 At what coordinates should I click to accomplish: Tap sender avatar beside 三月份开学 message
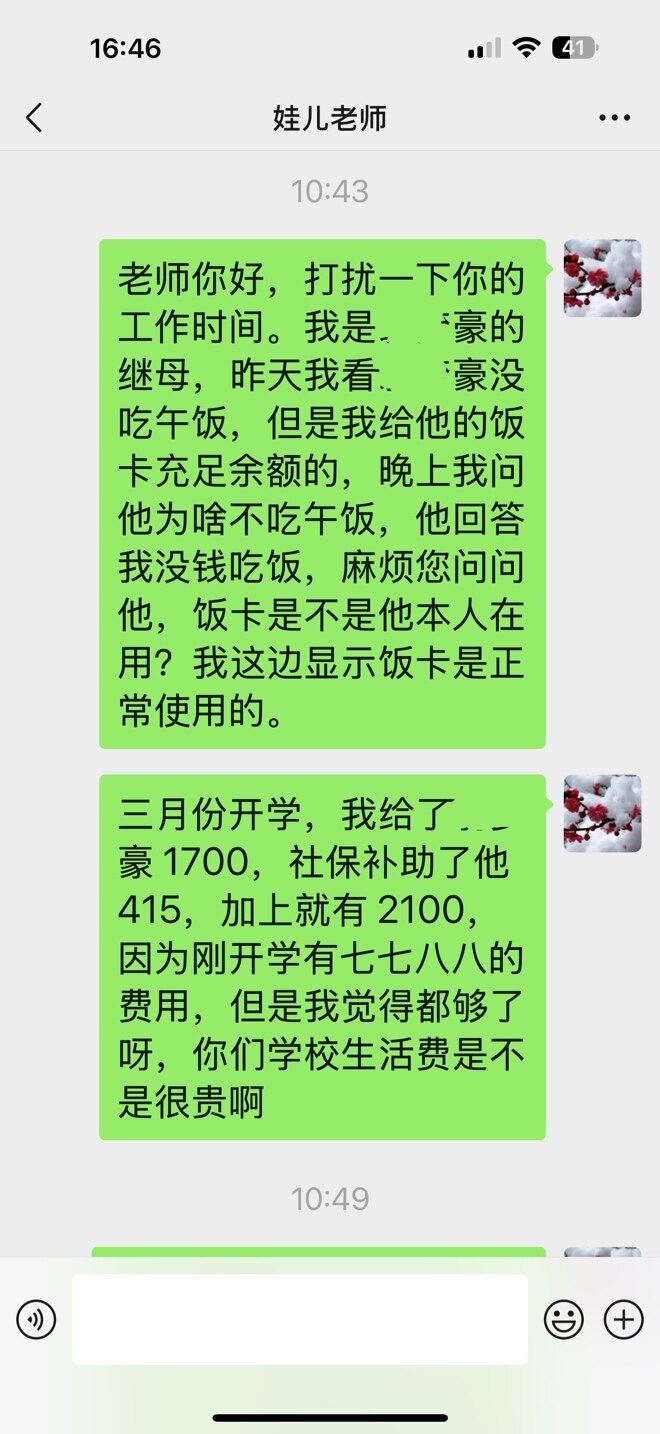tap(602, 813)
